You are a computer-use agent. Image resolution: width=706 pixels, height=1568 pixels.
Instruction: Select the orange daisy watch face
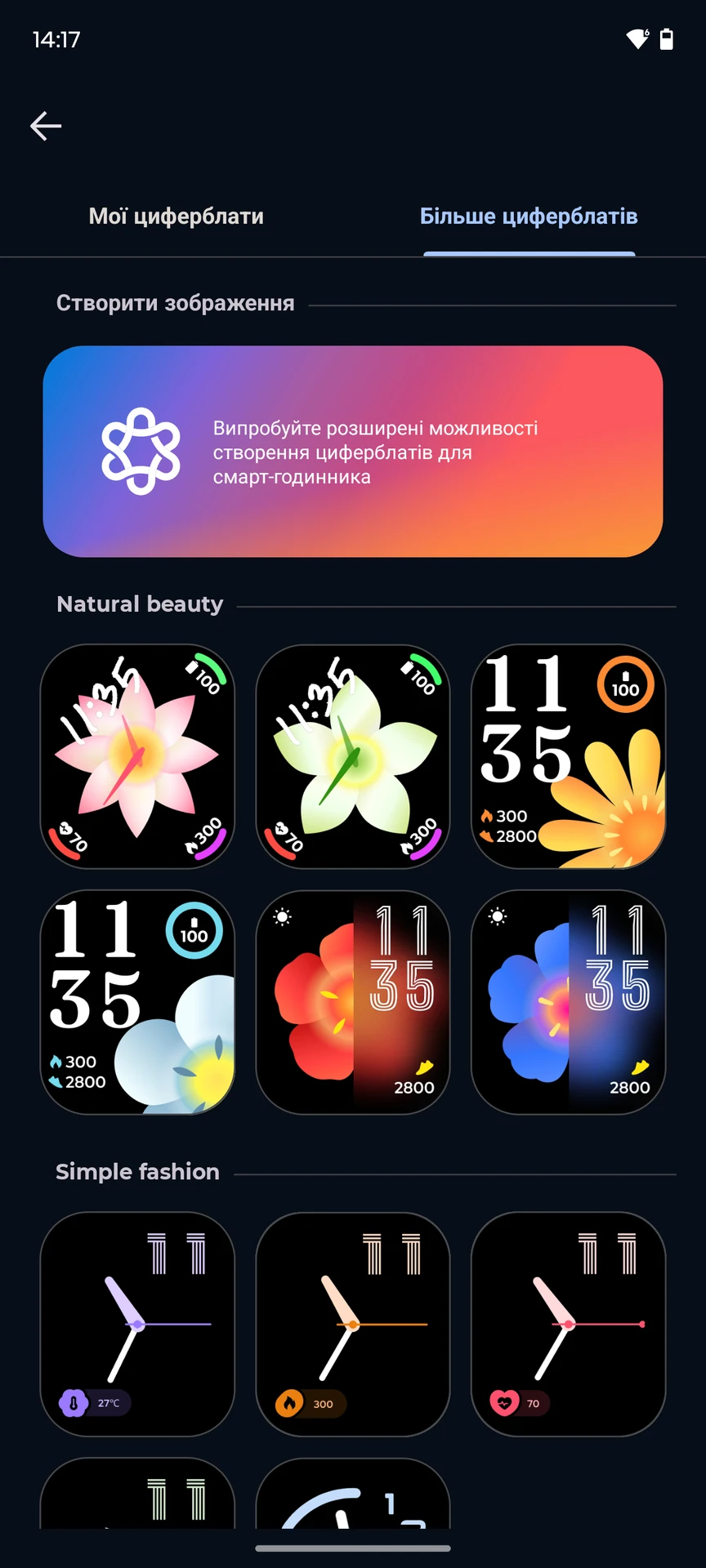pos(569,756)
